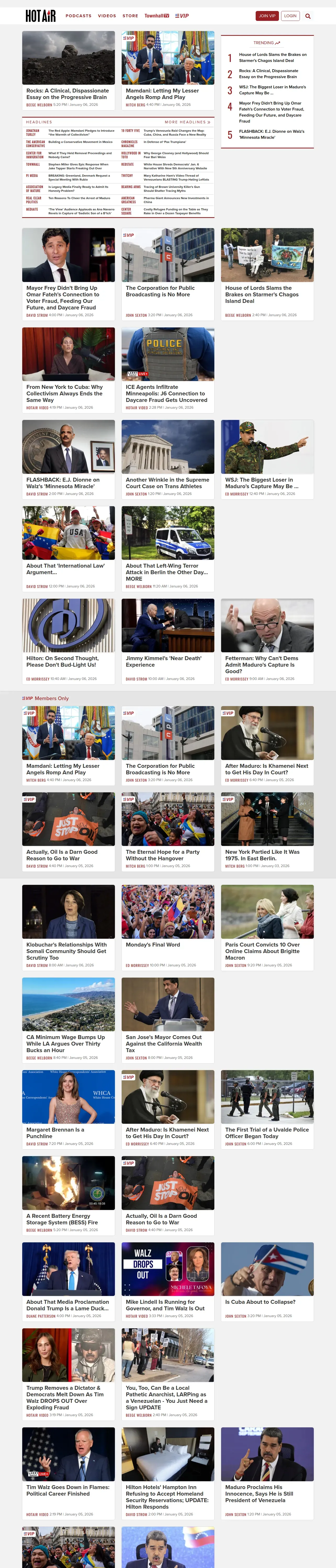Open trending story 'House of Lords Slams the Brakes'
This screenshot has width=336, height=1568.
273,57
